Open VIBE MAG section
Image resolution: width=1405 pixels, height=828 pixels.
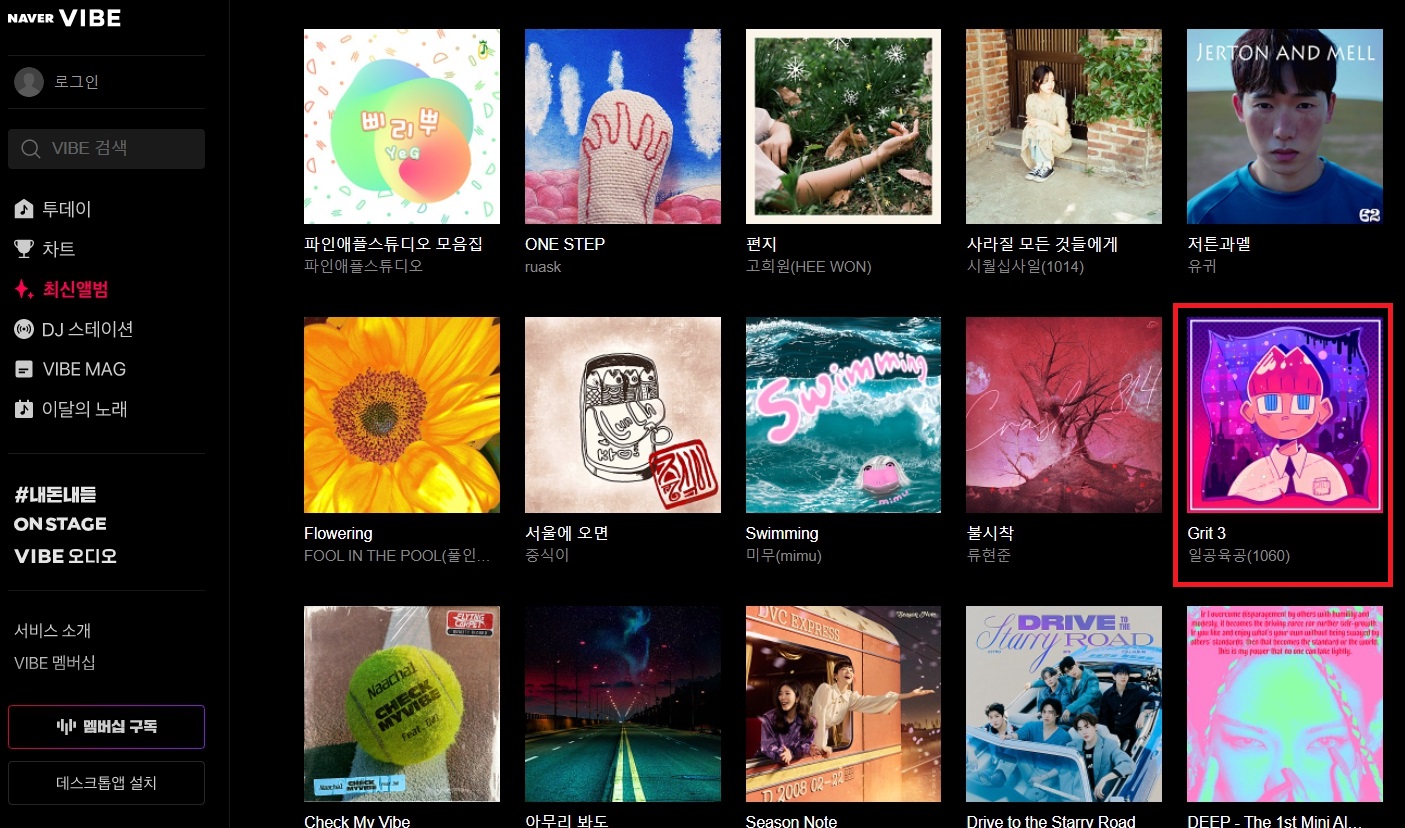pyautogui.click(x=83, y=369)
